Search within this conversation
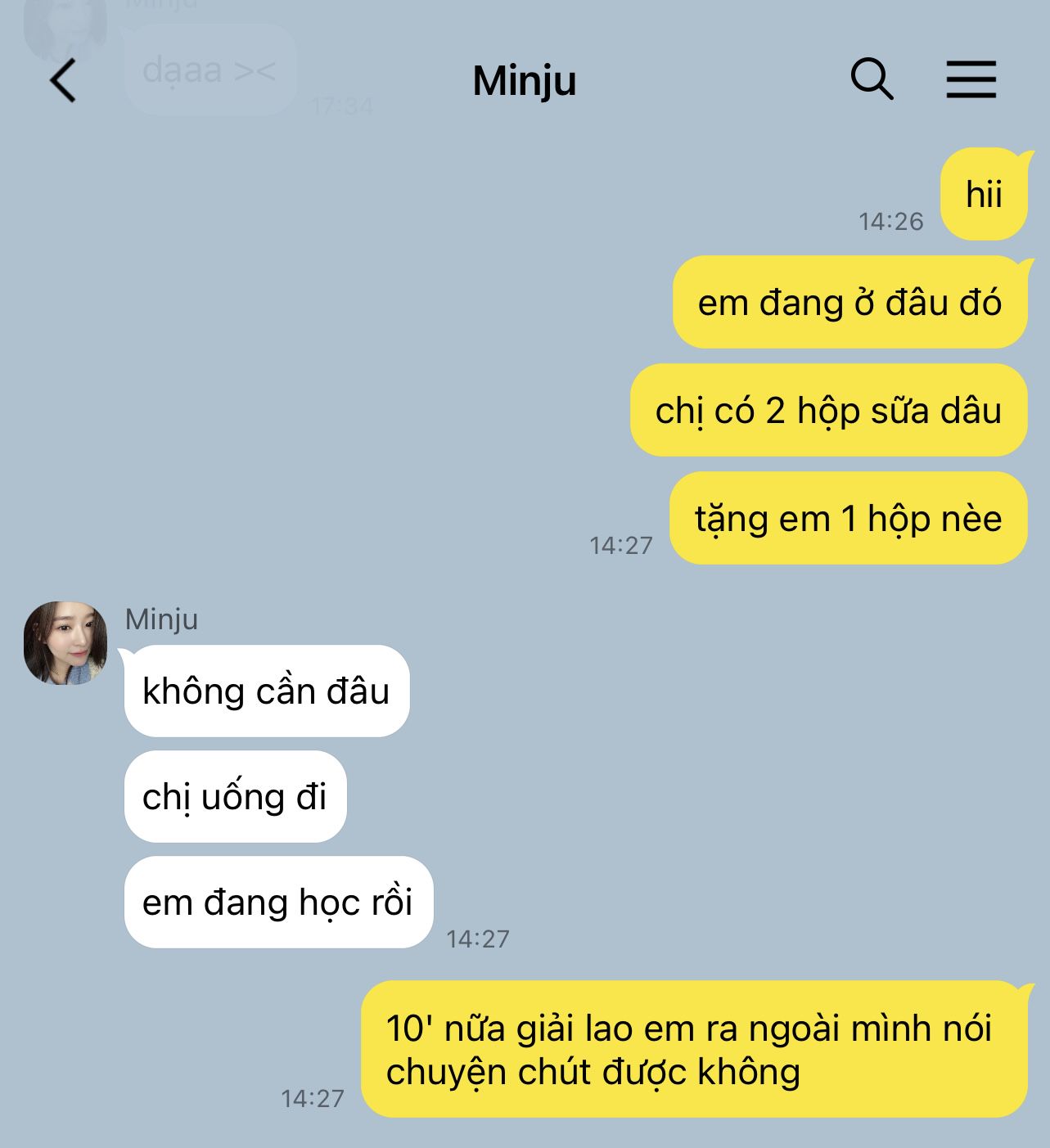The height and width of the screenshot is (1148, 1050). (x=872, y=79)
